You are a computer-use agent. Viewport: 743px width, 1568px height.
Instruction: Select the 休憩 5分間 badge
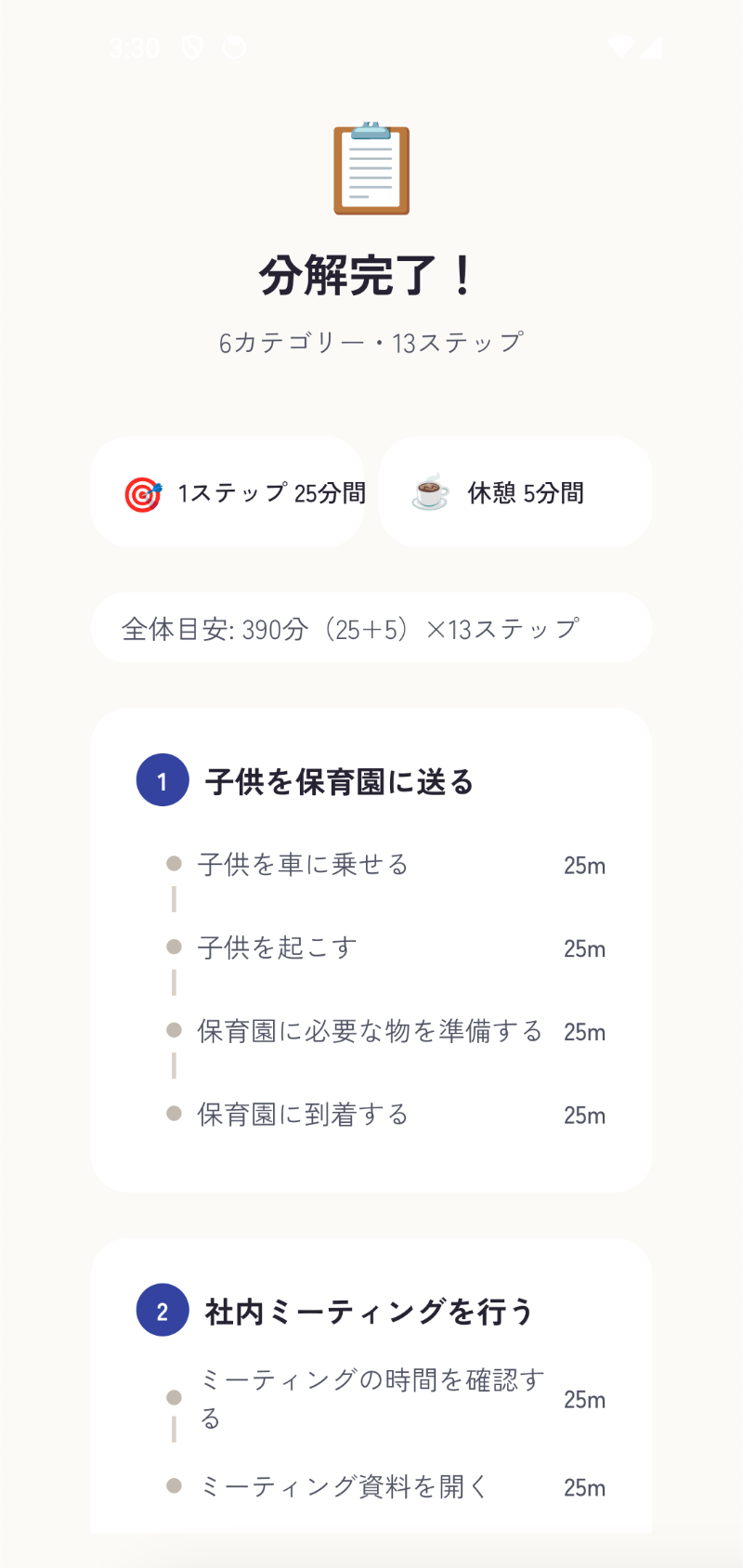click(x=515, y=492)
